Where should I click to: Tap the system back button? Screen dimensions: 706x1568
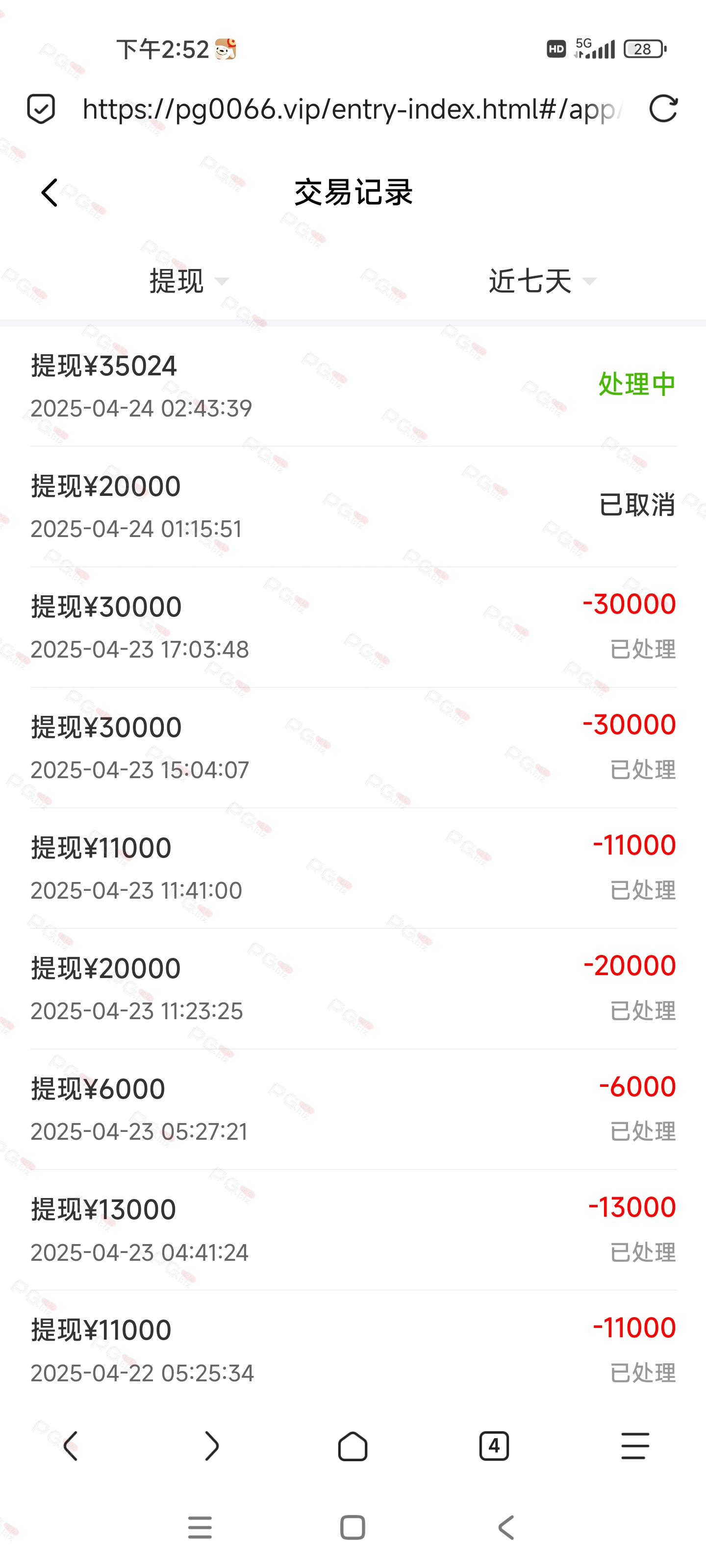coord(506,1527)
